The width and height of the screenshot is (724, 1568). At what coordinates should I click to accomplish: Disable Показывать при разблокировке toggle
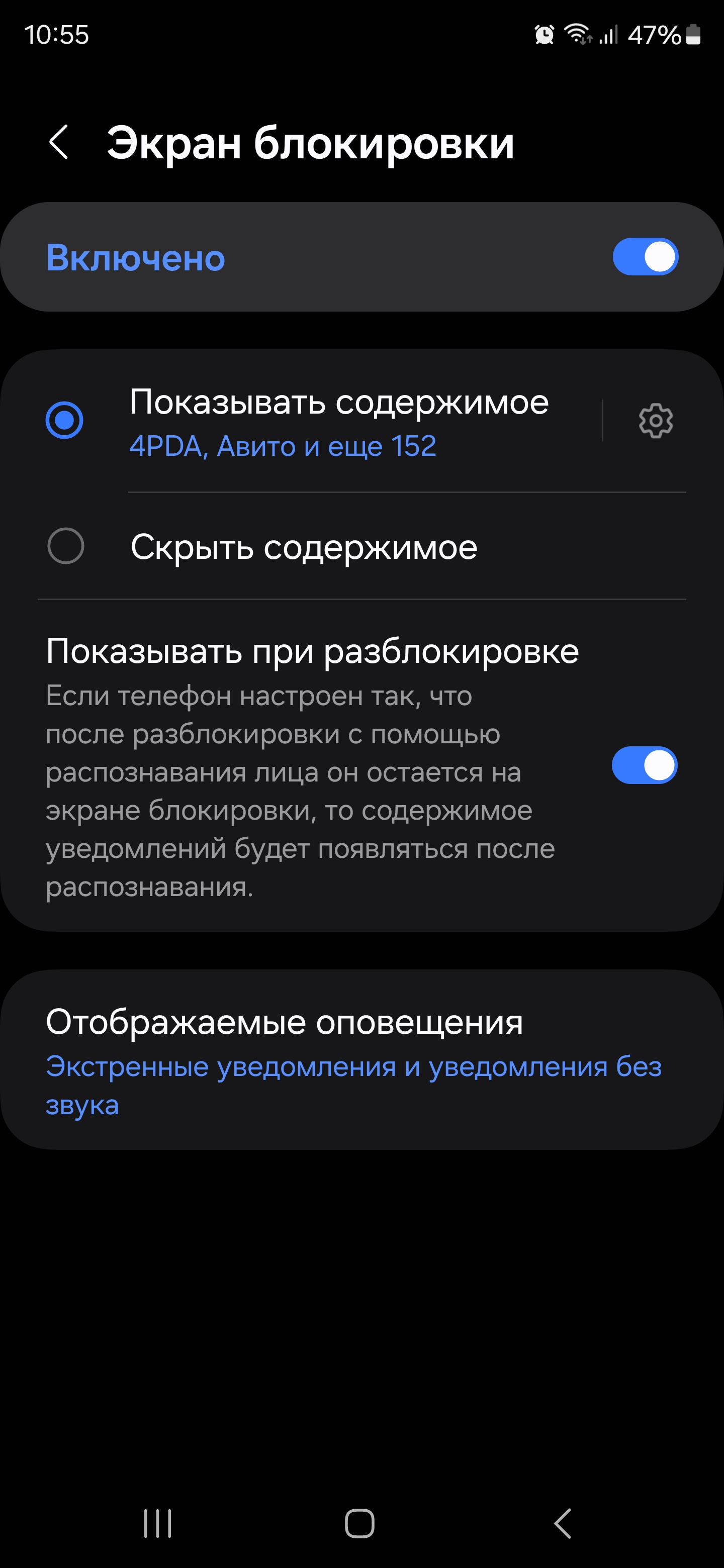click(x=644, y=765)
